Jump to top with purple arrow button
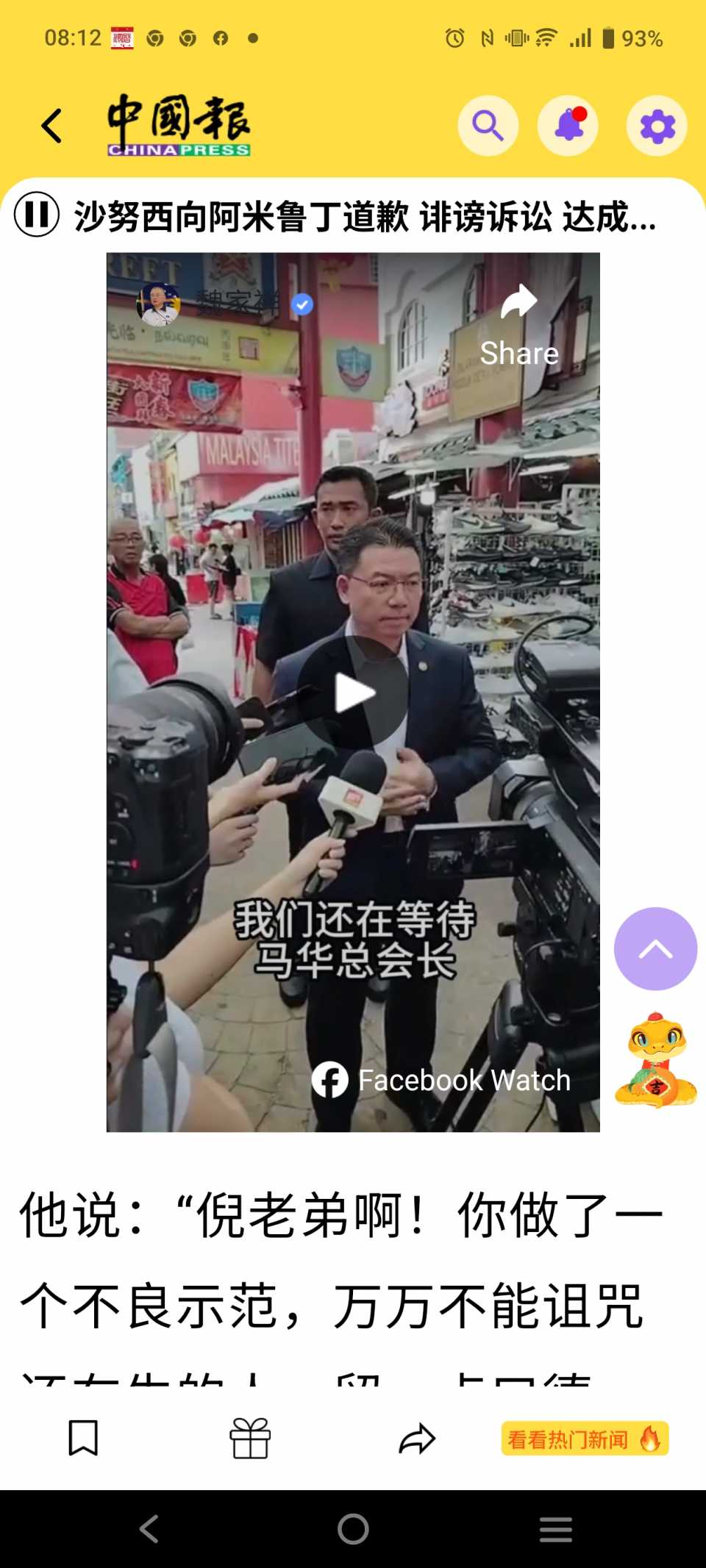This screenshot has width=706, height=1568. pyautogui.click(x=655, y=949)
